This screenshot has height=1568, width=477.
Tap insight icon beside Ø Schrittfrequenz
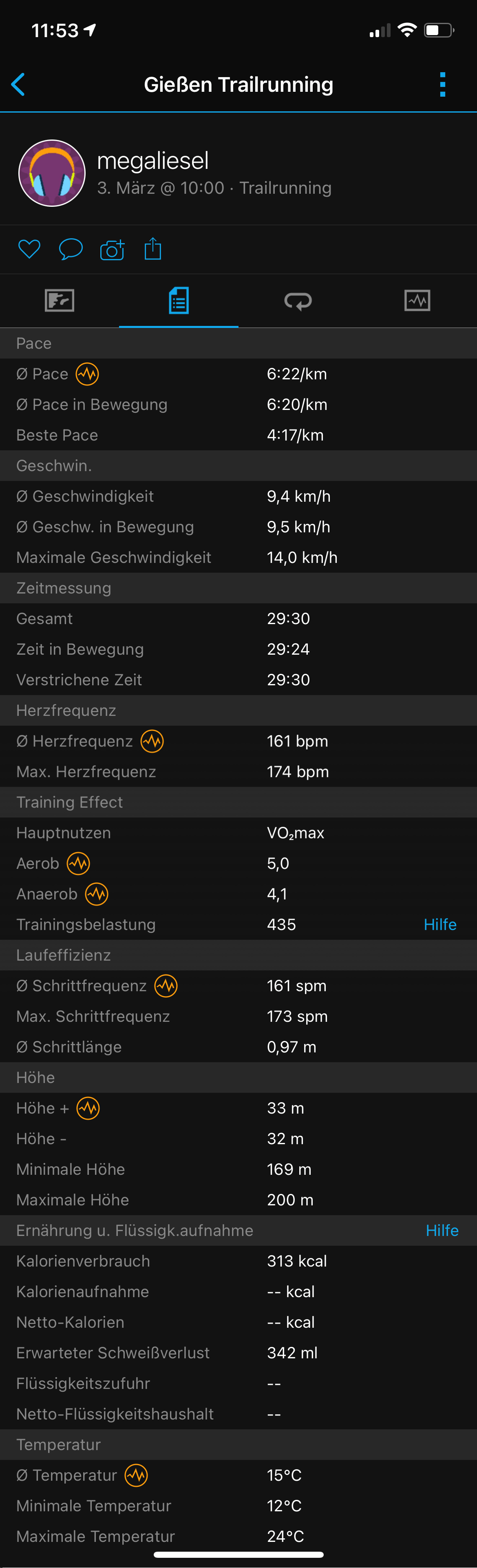pyautogui.click(x=166, y=986)
